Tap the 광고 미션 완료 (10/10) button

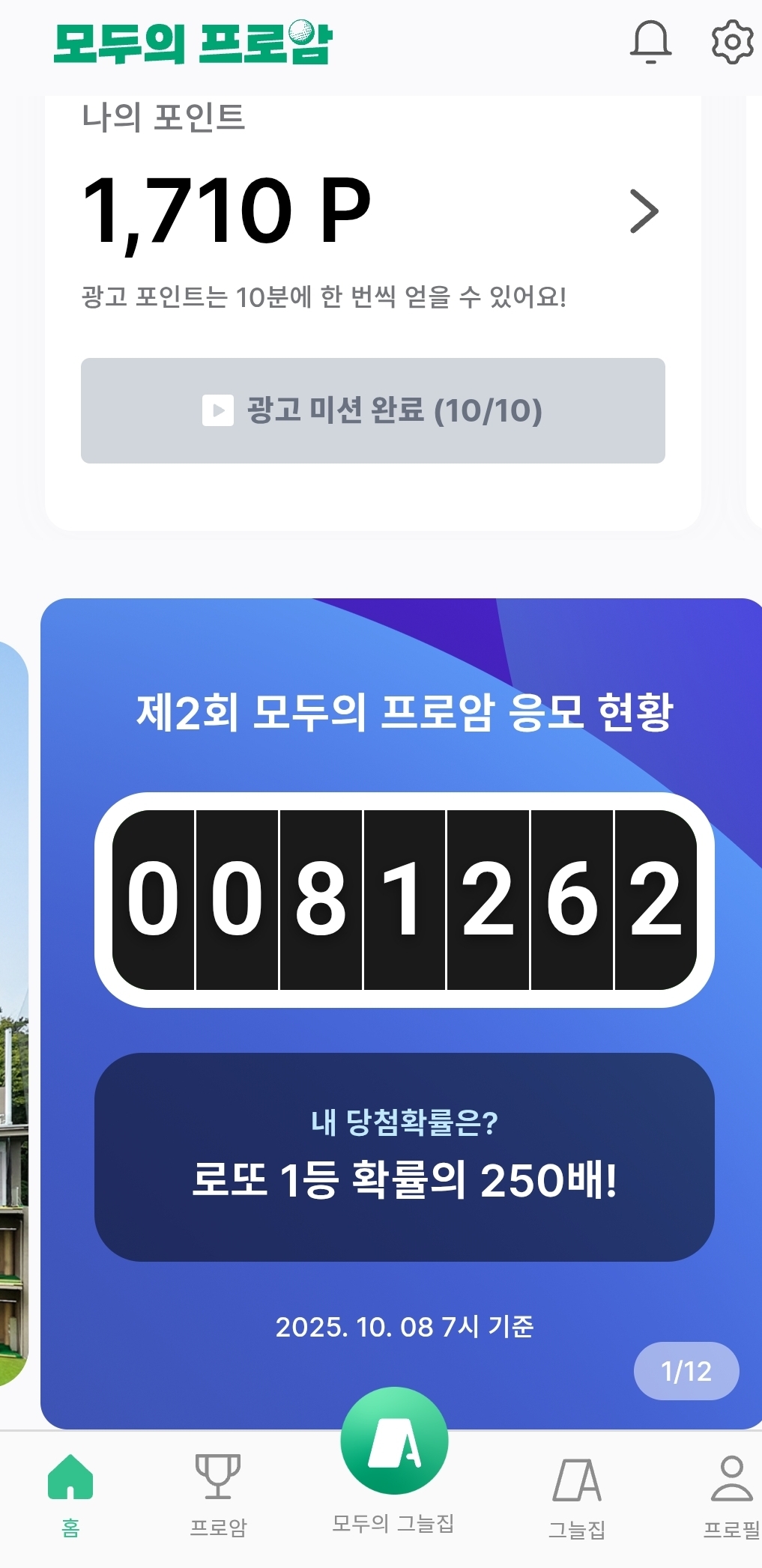click(372, 410)
